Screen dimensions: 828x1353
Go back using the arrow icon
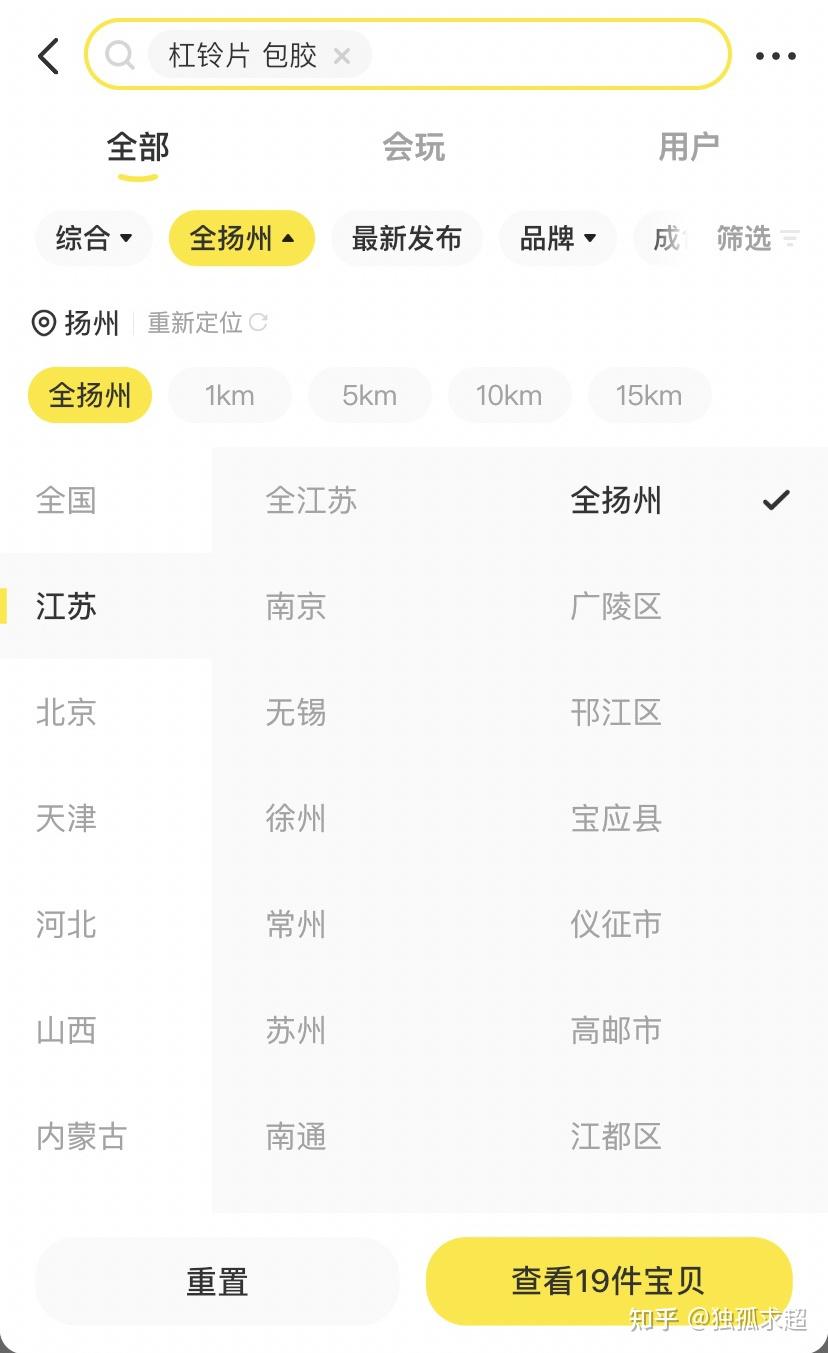coord(48,56)
